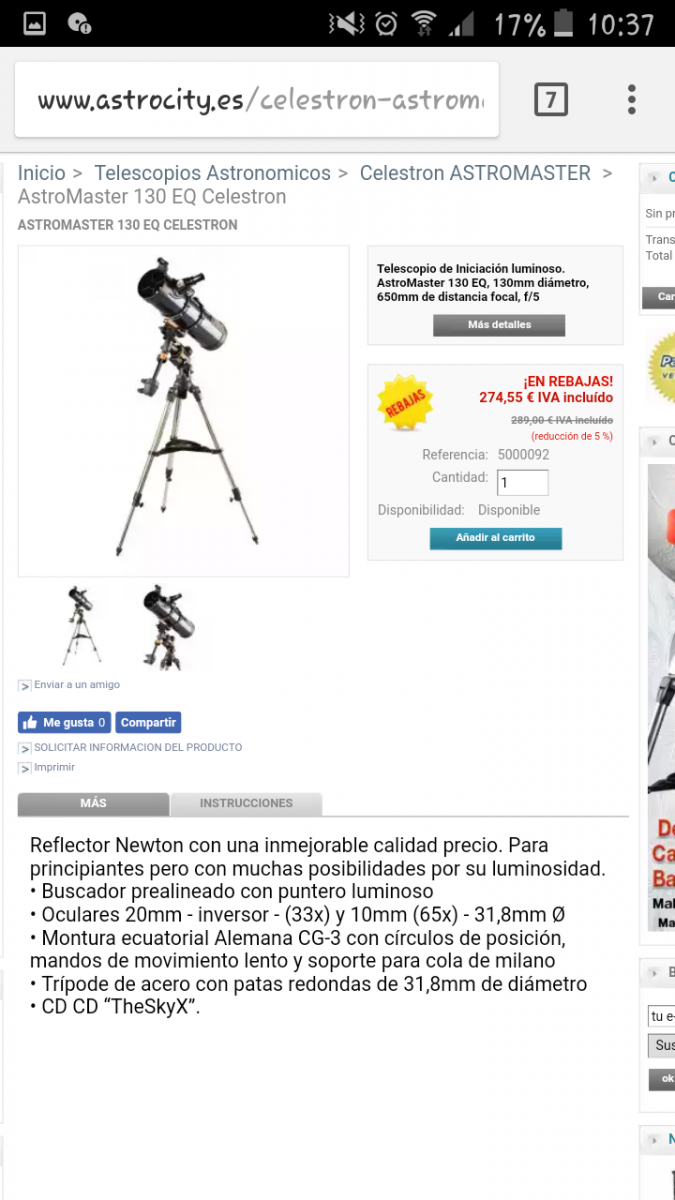
Task: Edit the Cantidad quantity field
Action: (522, 482)
